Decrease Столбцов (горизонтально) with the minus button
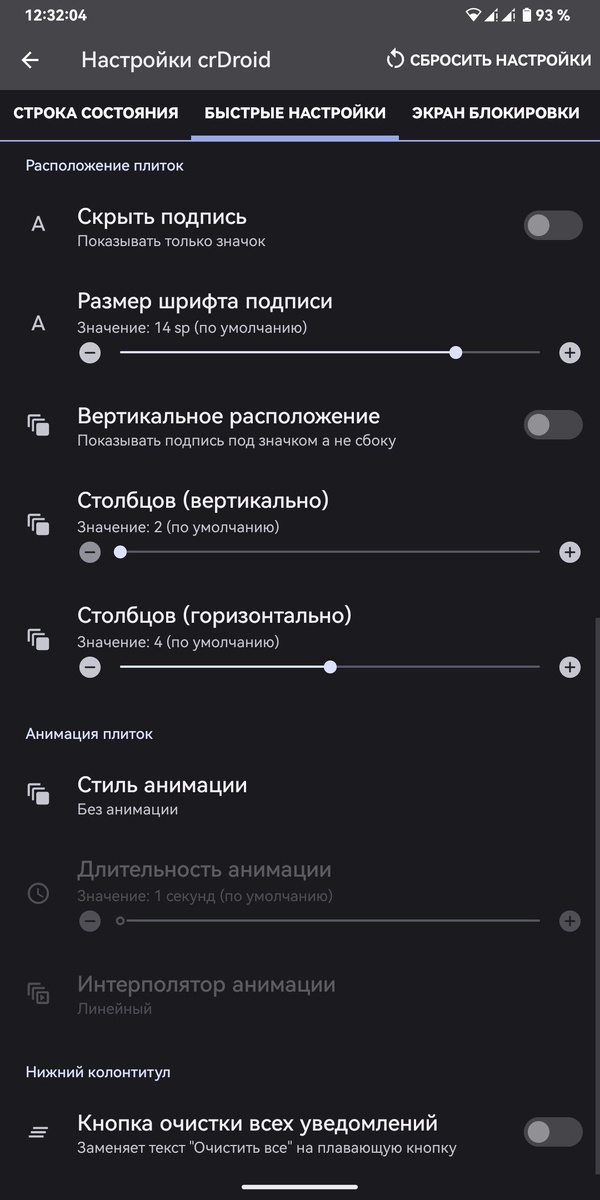 point(90,667)
